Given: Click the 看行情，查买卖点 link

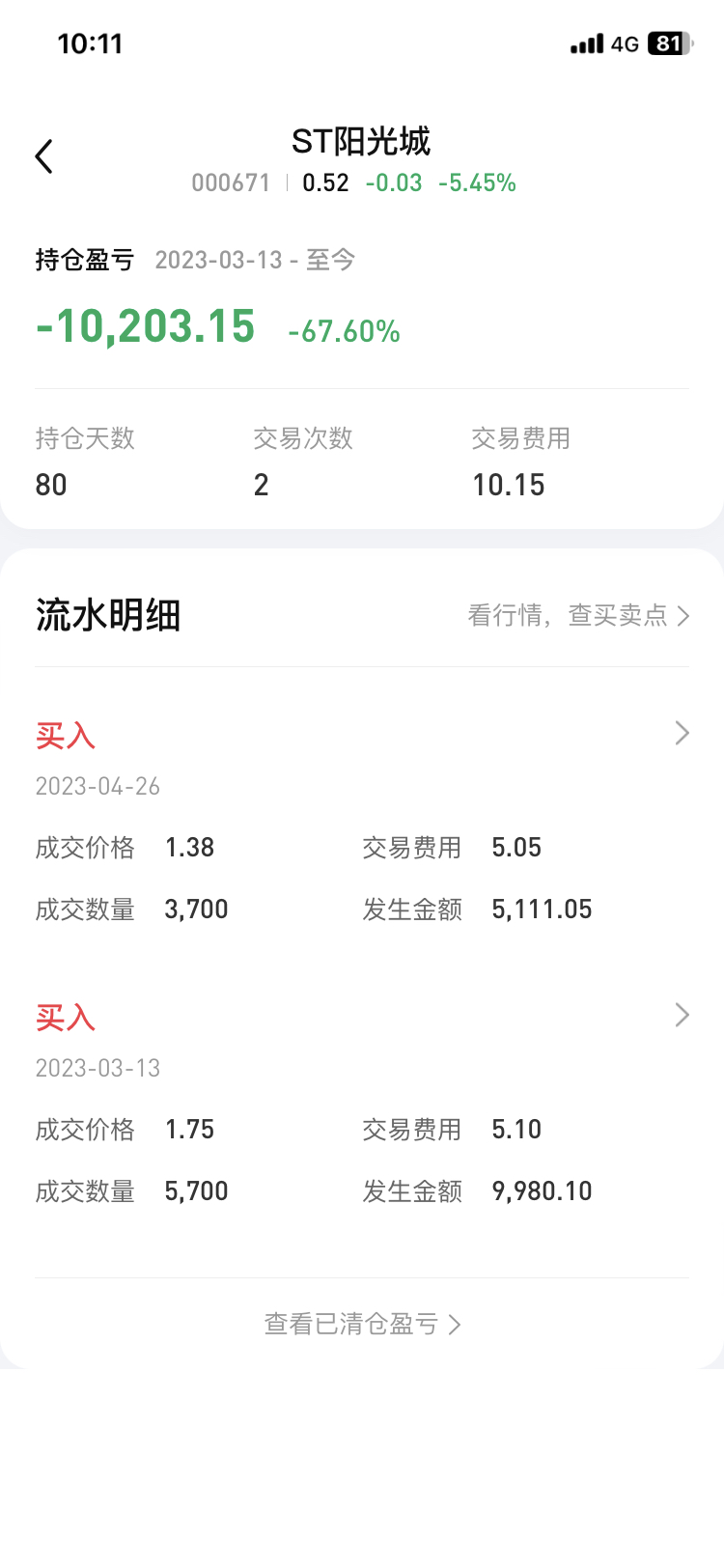Looking at the screenshot, I should (x=565, y=615).
